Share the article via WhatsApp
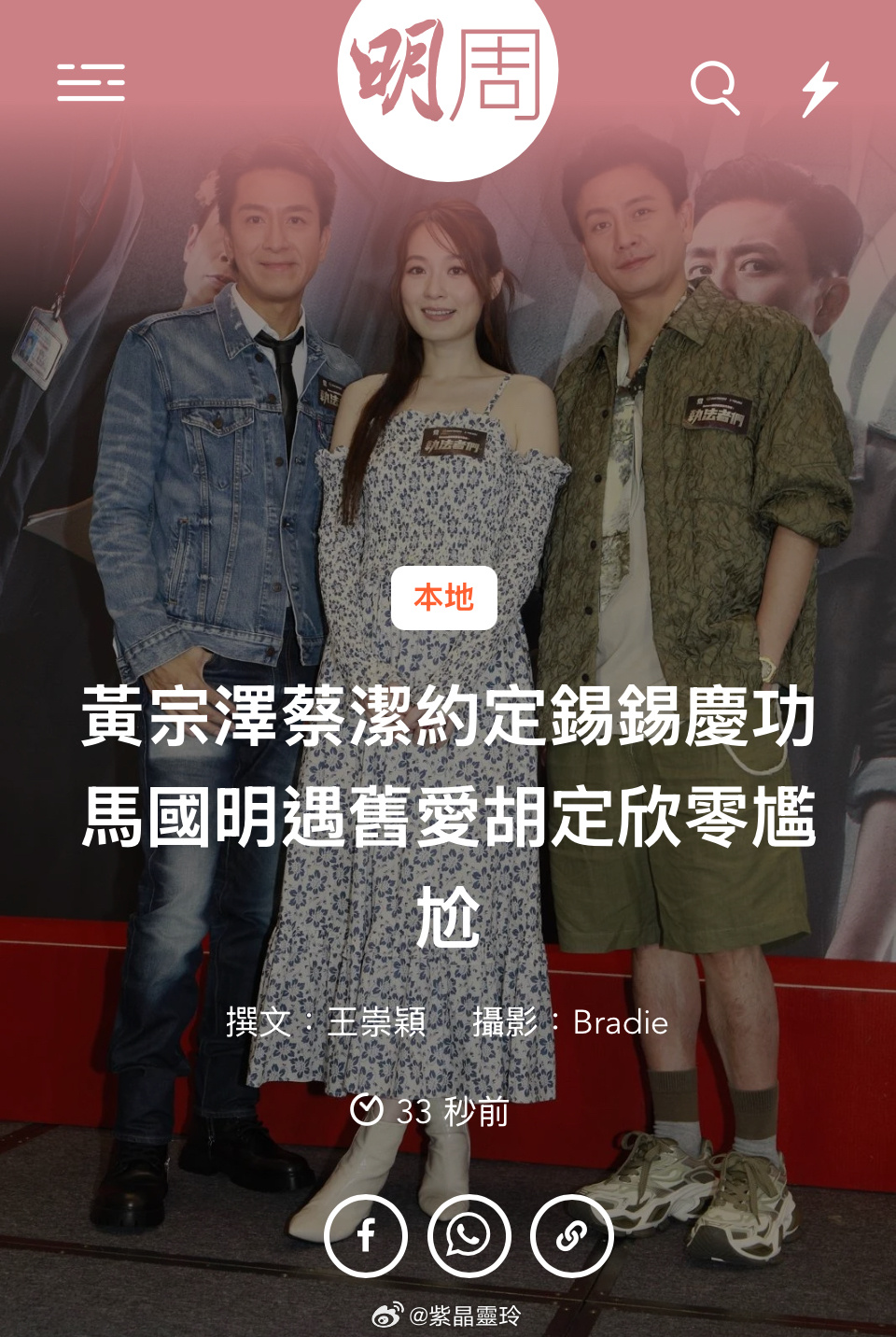 (x=469, y=1235)
